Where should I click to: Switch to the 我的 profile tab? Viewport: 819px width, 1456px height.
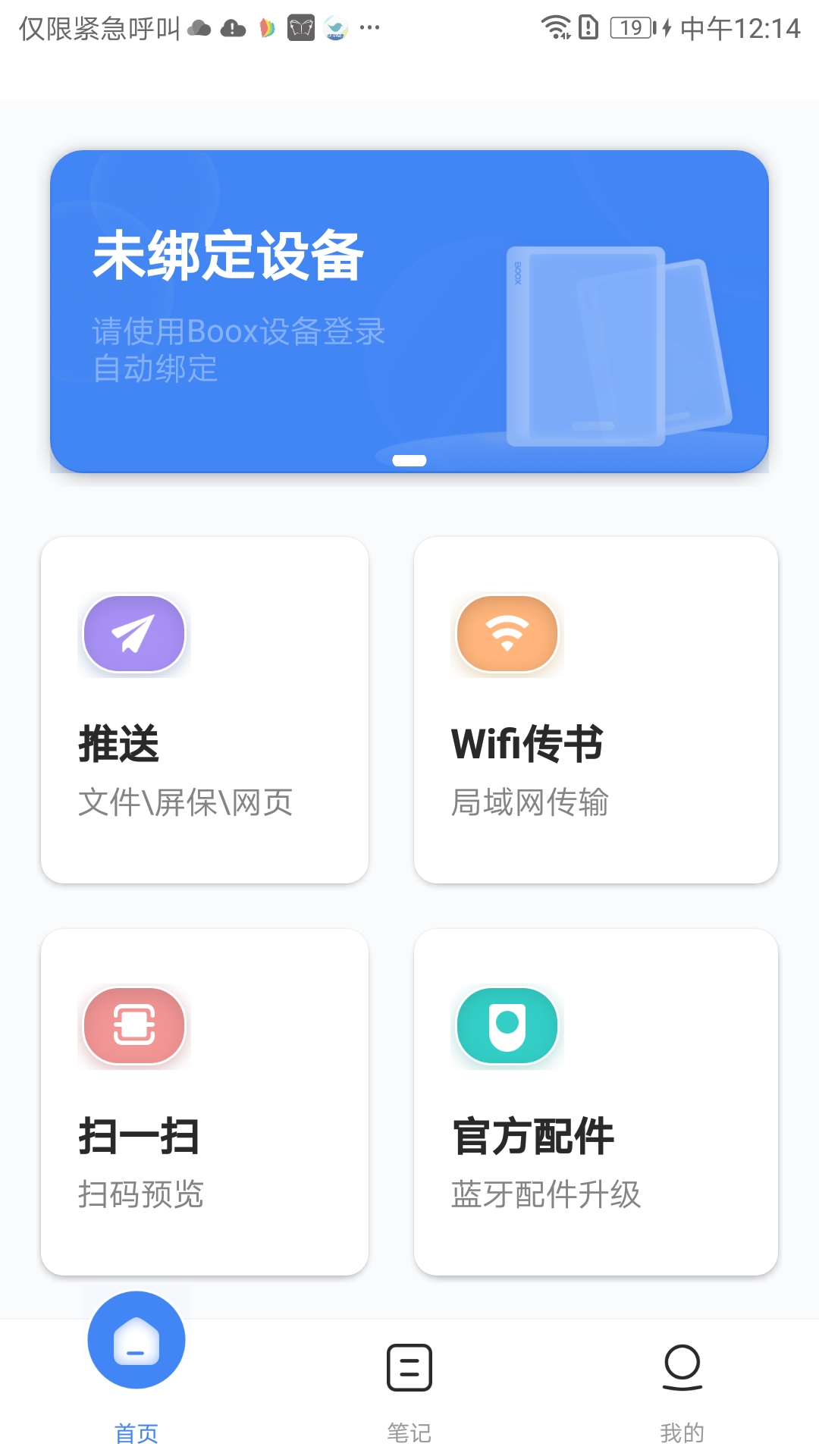click(x=682, y=1389)
